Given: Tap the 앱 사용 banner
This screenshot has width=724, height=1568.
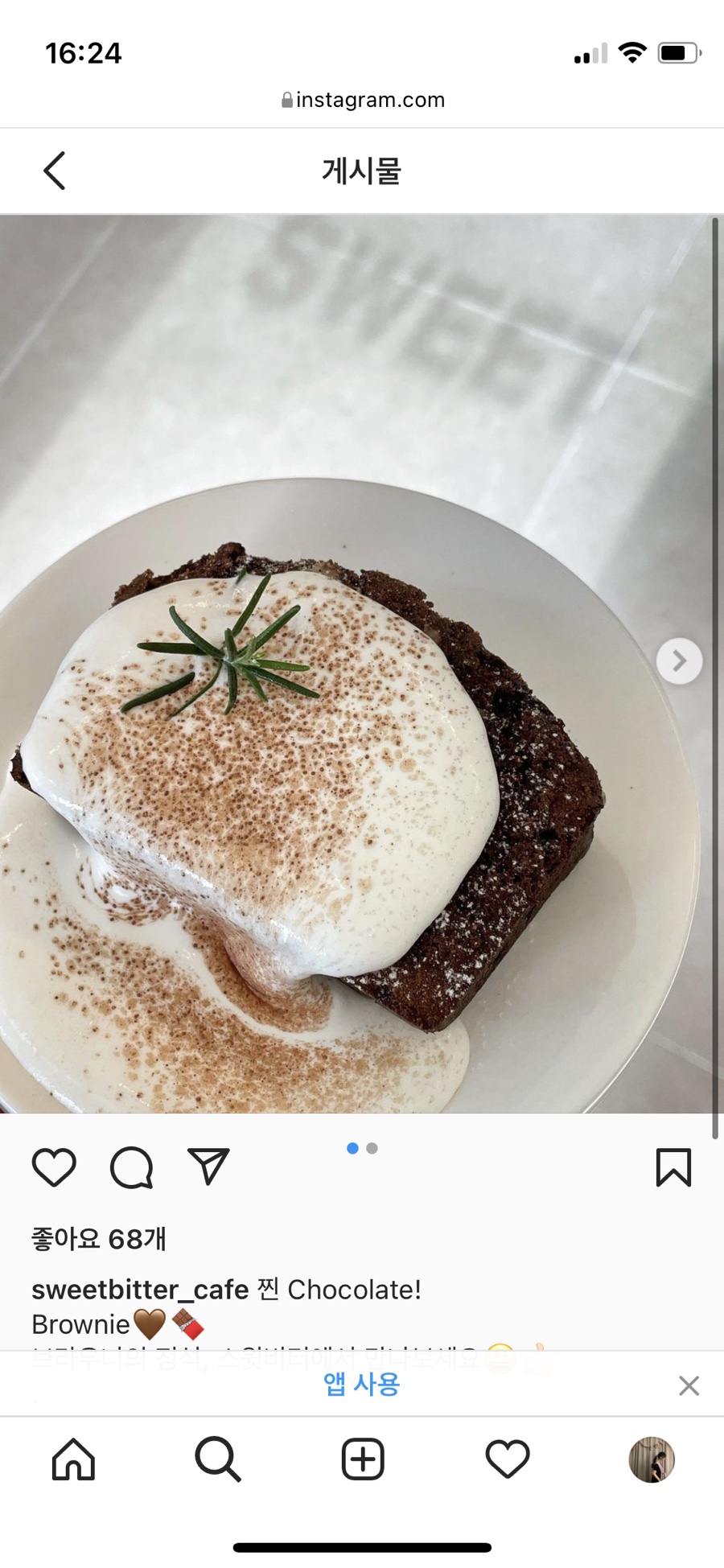Looking at the screenshot, I should click(x=361, y=1385).
